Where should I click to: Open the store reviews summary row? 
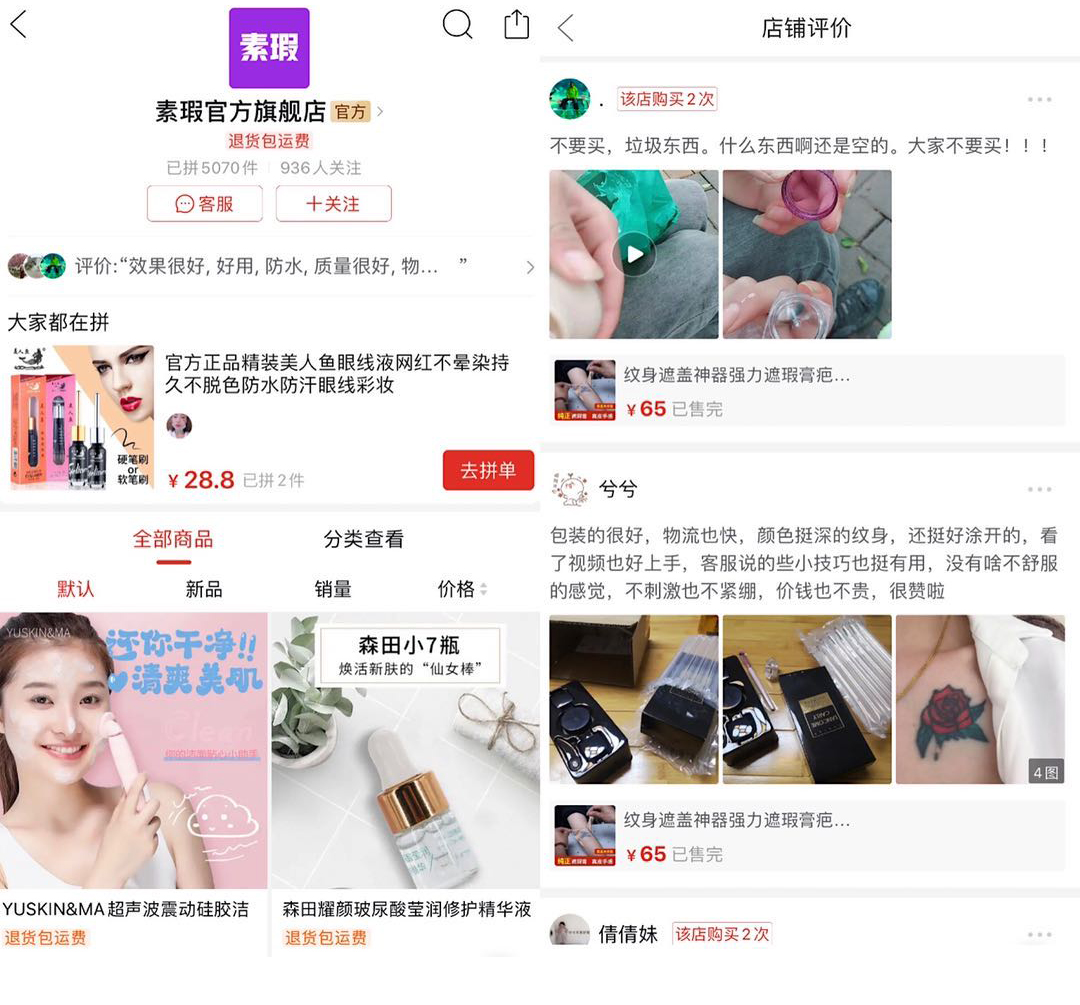coord(270,266)
